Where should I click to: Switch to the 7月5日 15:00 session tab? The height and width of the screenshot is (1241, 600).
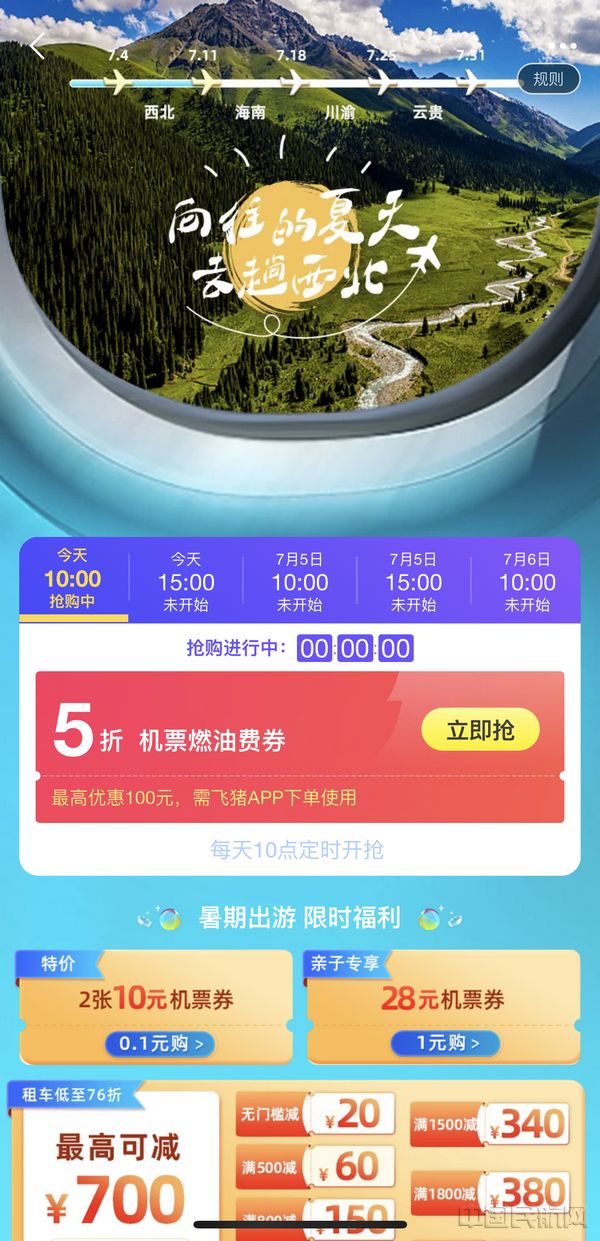(x=414, y=581)
